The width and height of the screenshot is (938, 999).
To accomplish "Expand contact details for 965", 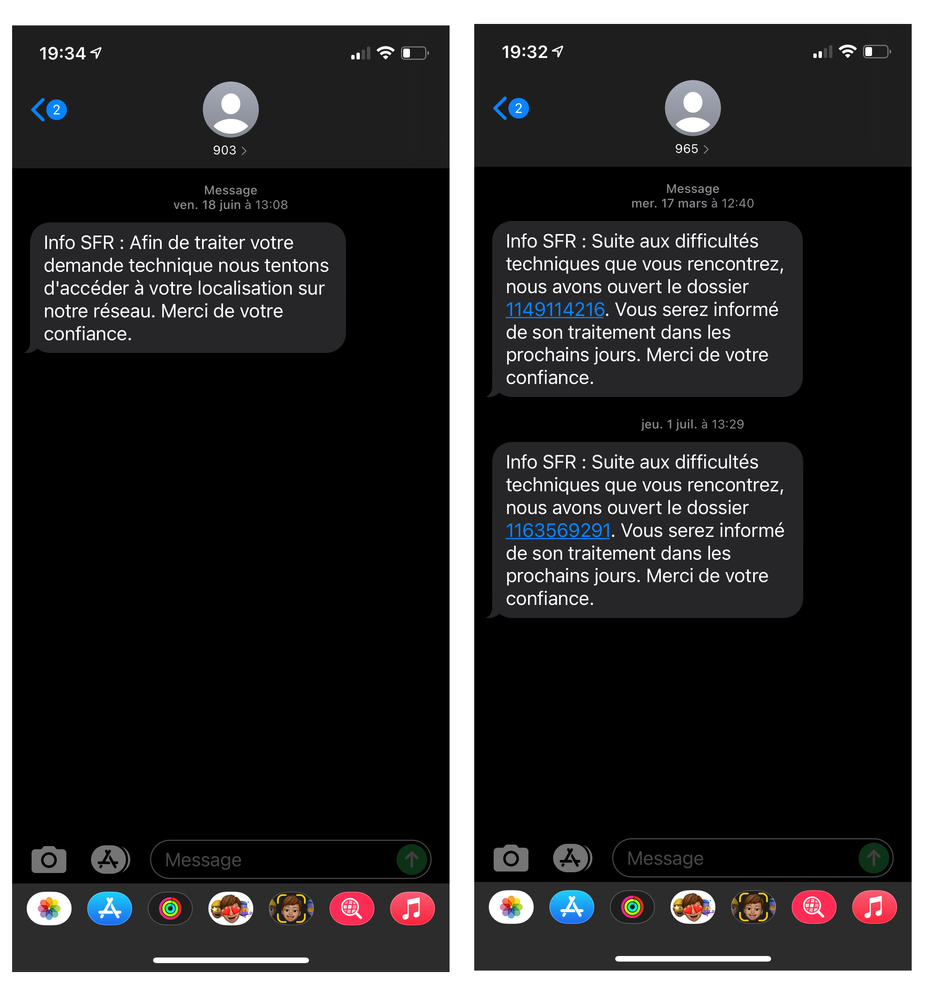I will pyautogui.click(x=692, y=148).
